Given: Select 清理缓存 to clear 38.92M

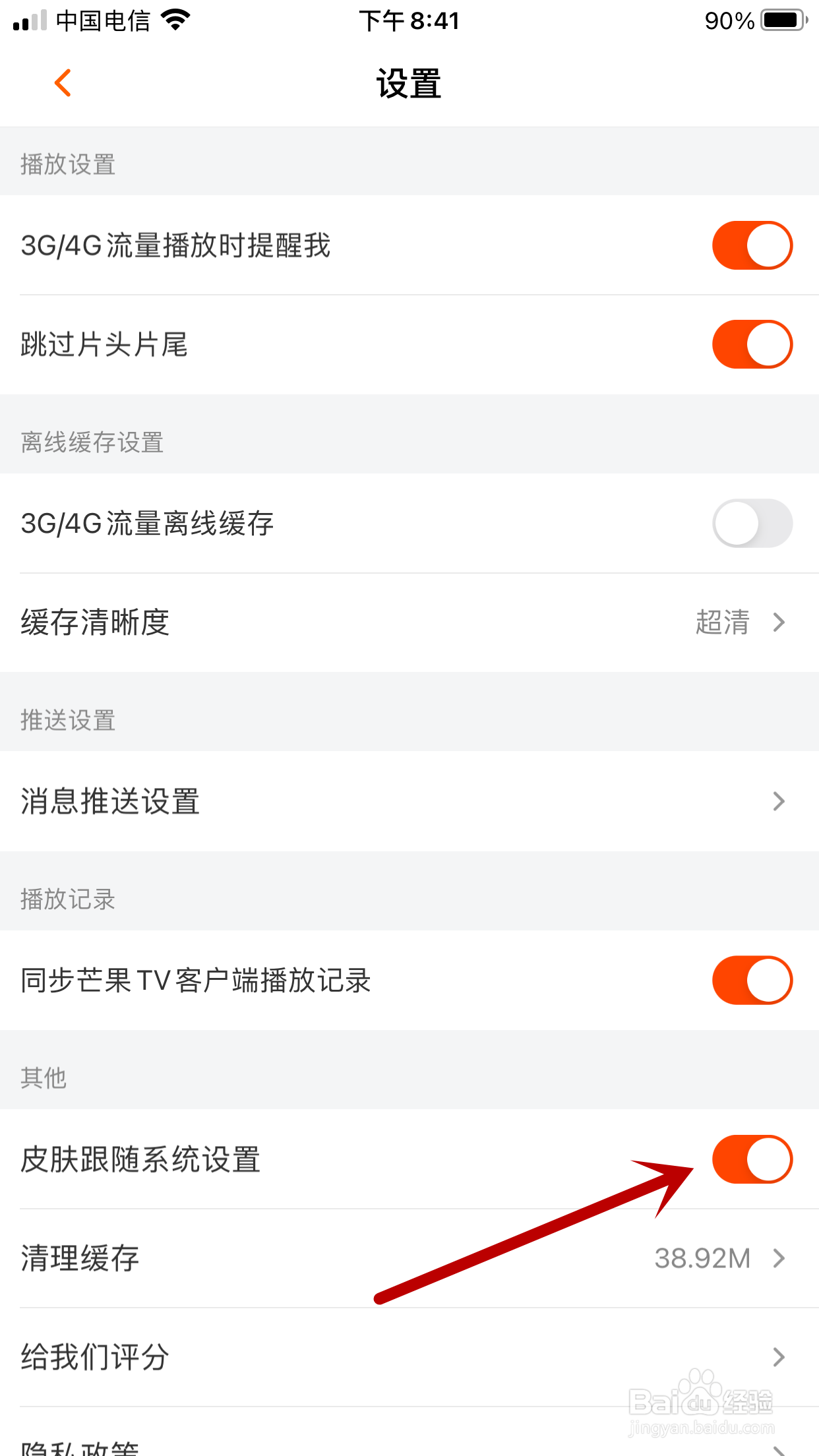Looking at the screenshot, I should (x=409, y=1258).
